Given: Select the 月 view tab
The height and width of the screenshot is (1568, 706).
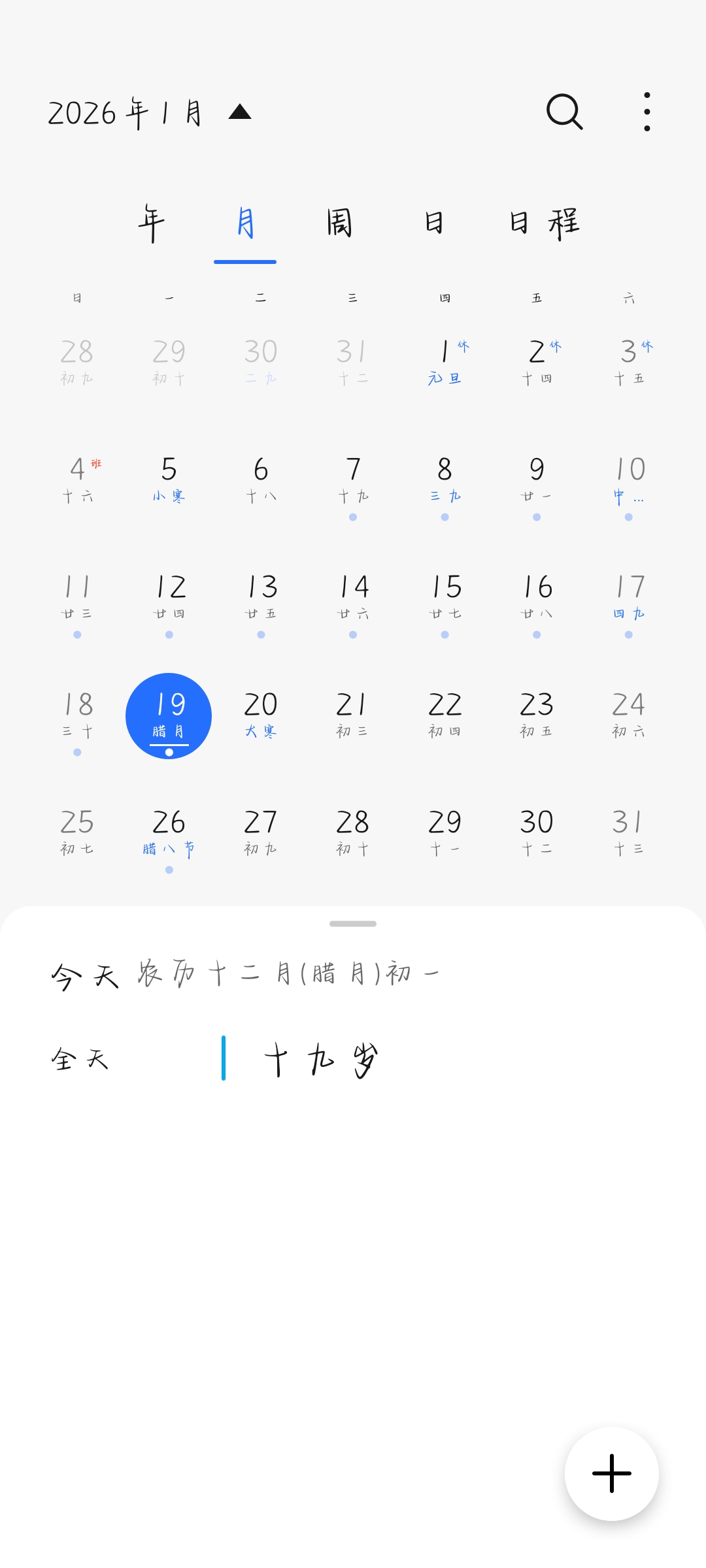Looking at the screenshot, I should click(x=245, y=223).
